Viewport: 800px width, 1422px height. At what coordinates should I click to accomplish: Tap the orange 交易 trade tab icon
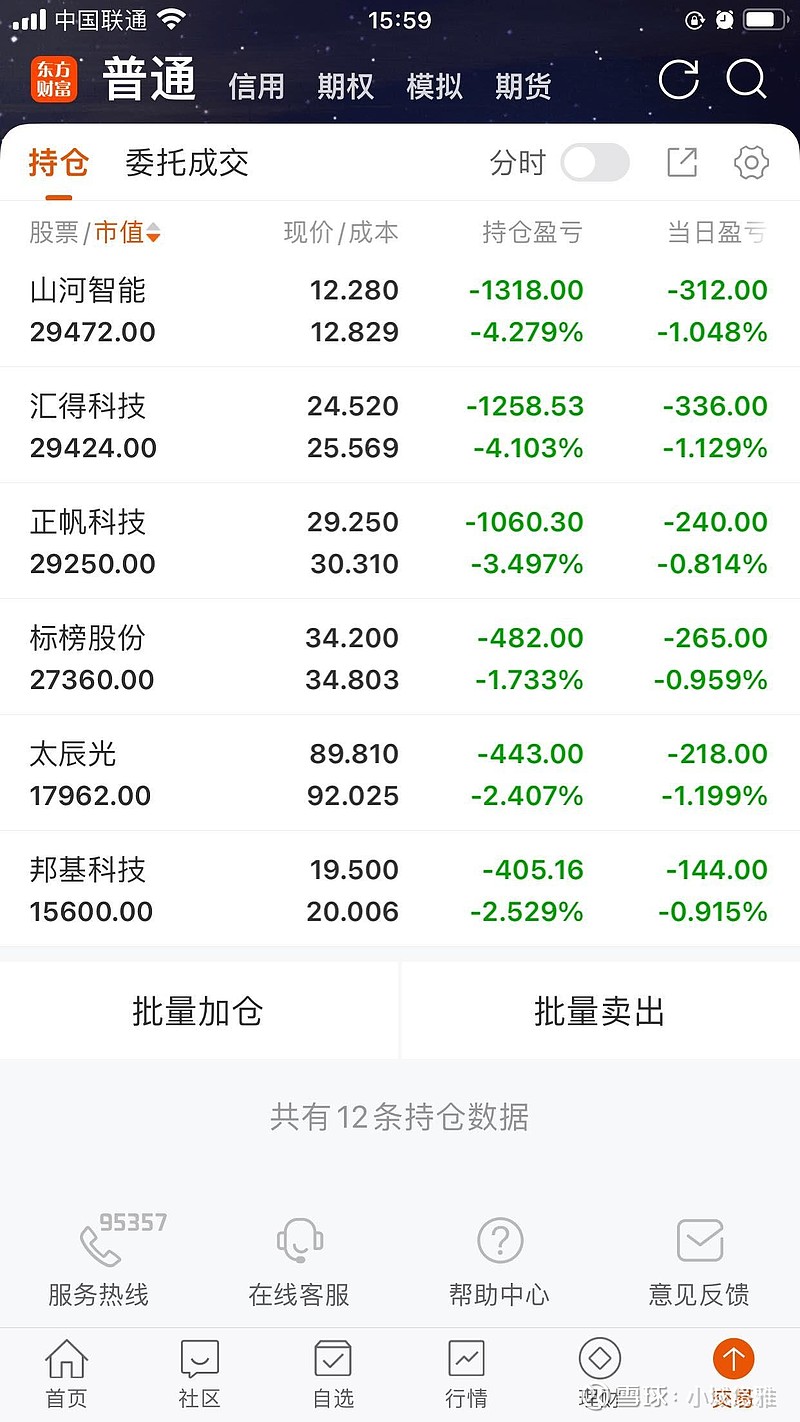[733, 1360]
